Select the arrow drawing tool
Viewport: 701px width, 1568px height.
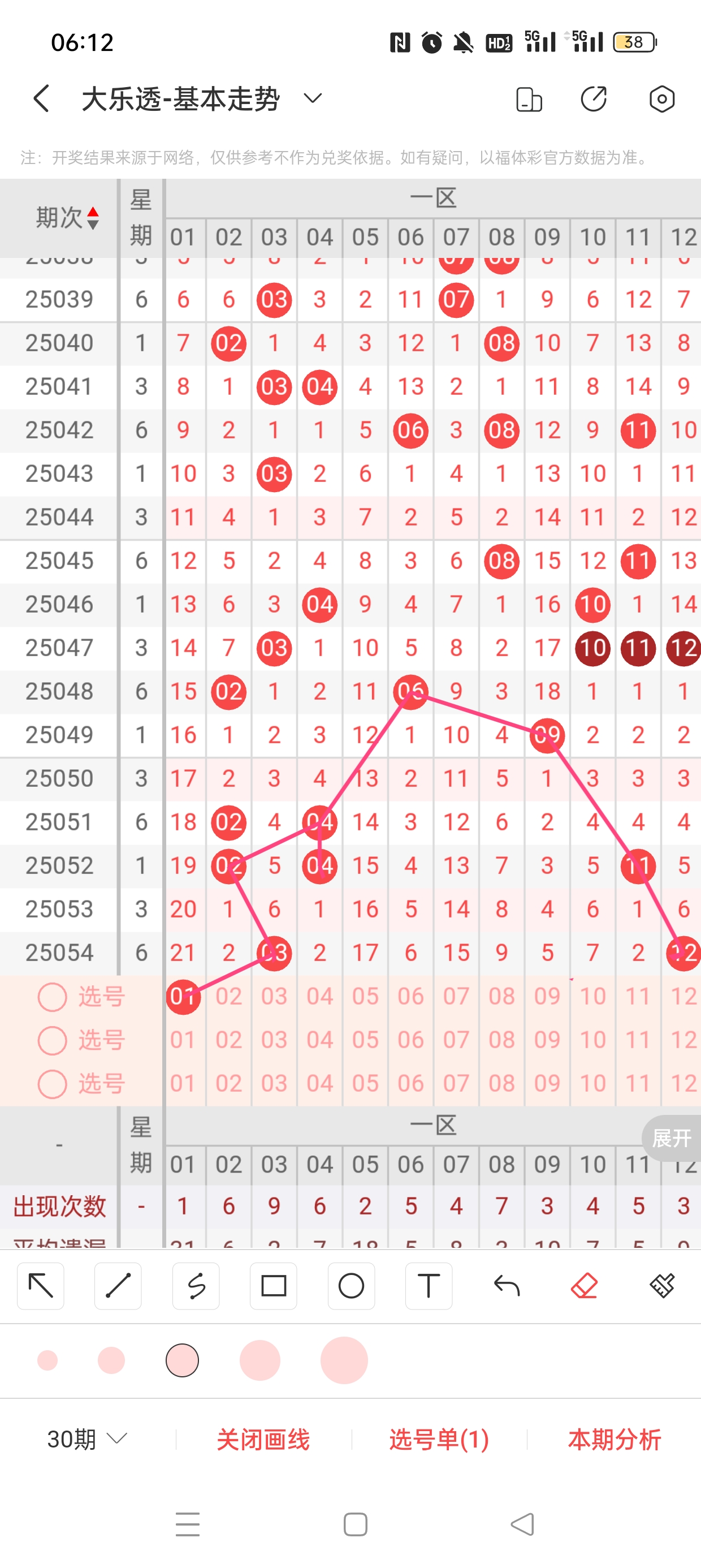coord(40,1286)
